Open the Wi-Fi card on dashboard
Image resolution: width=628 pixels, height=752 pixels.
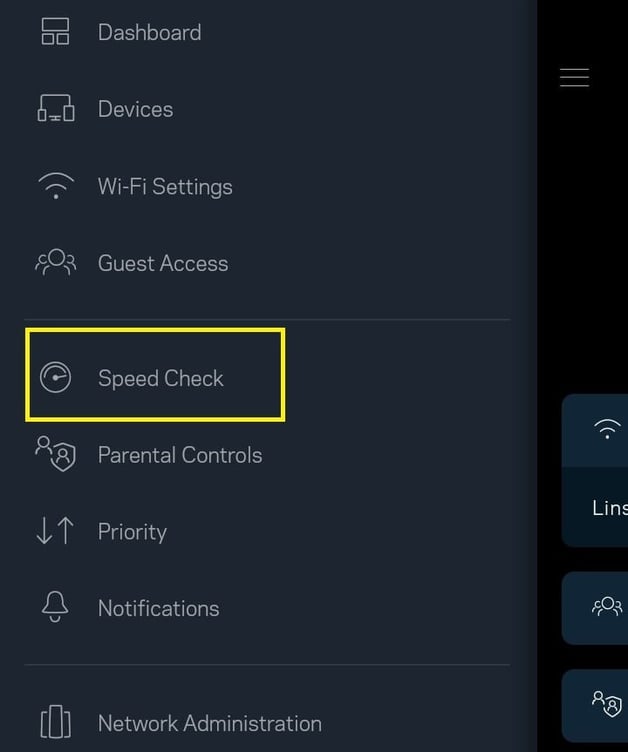click(595, 470)
